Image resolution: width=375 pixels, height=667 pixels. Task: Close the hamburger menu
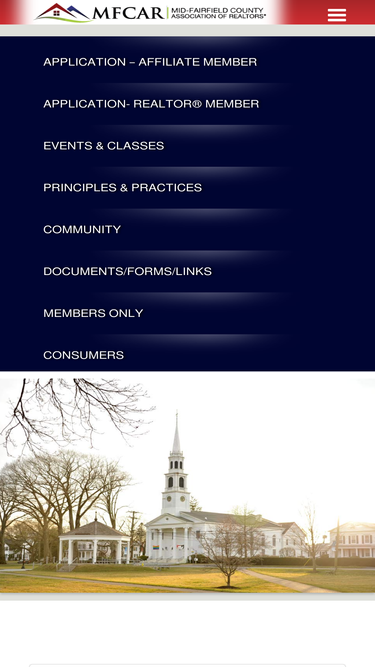click(337, 15)
